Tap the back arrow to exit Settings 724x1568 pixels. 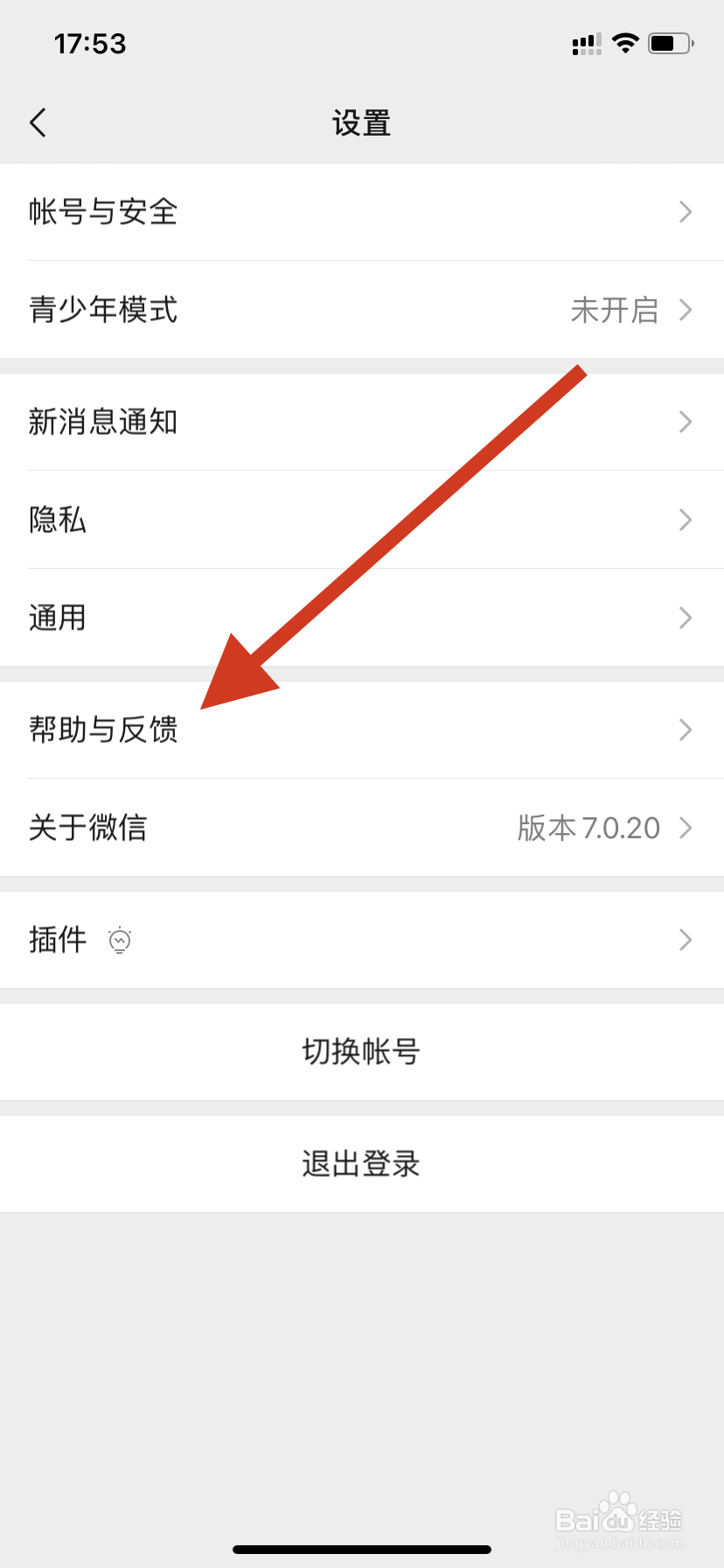click(38, 122)
